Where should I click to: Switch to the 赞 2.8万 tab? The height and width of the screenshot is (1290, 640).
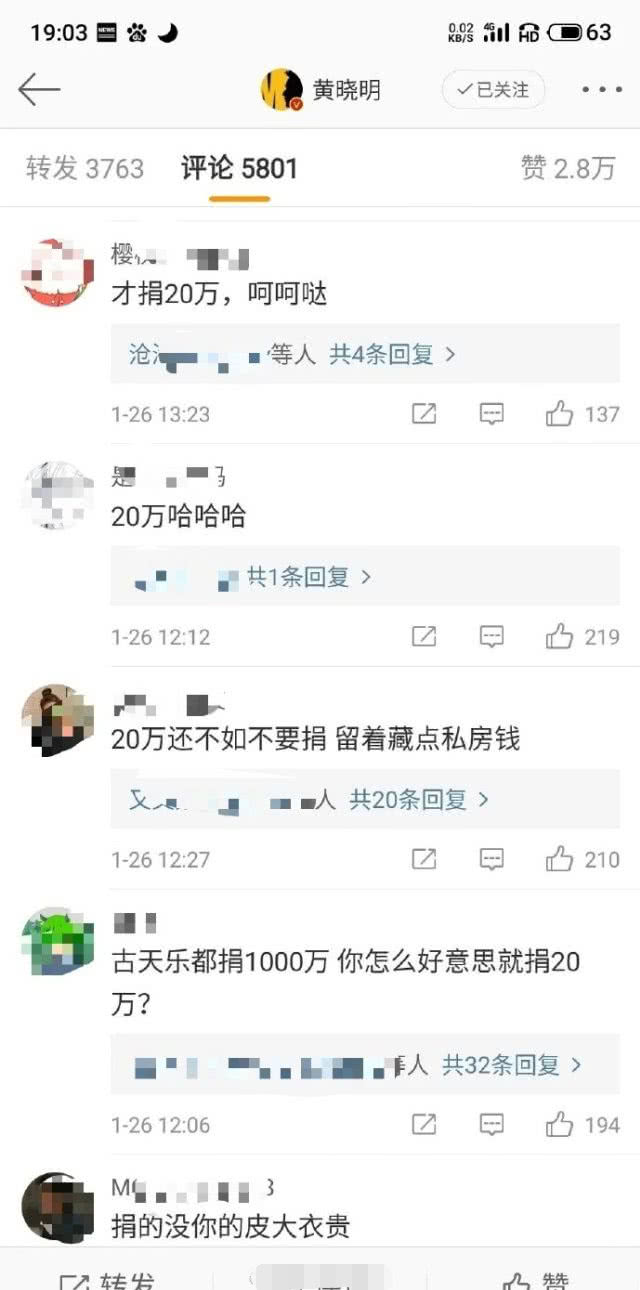(x=568, y=168)
